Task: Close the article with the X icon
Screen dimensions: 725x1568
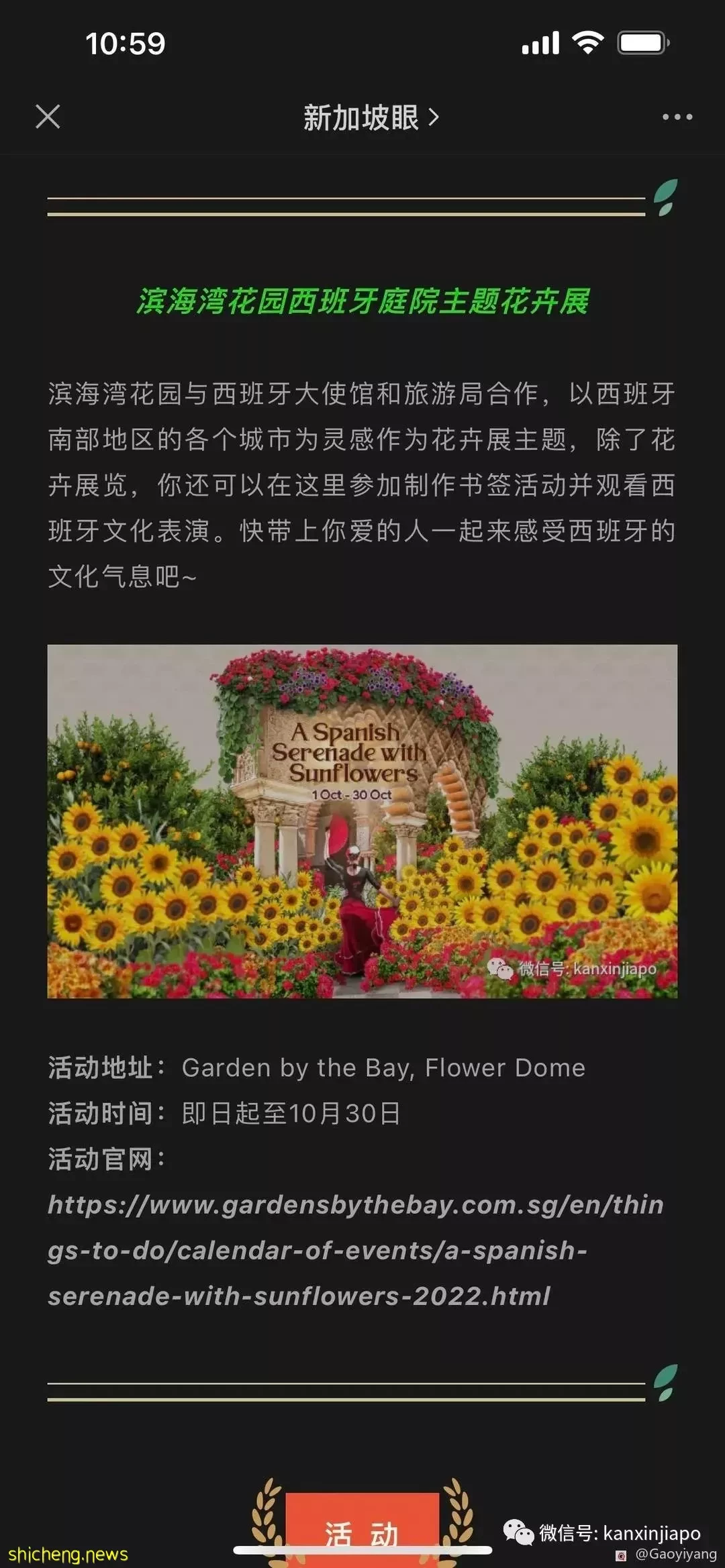Action: pyautogui.click(x=48, y=117)
